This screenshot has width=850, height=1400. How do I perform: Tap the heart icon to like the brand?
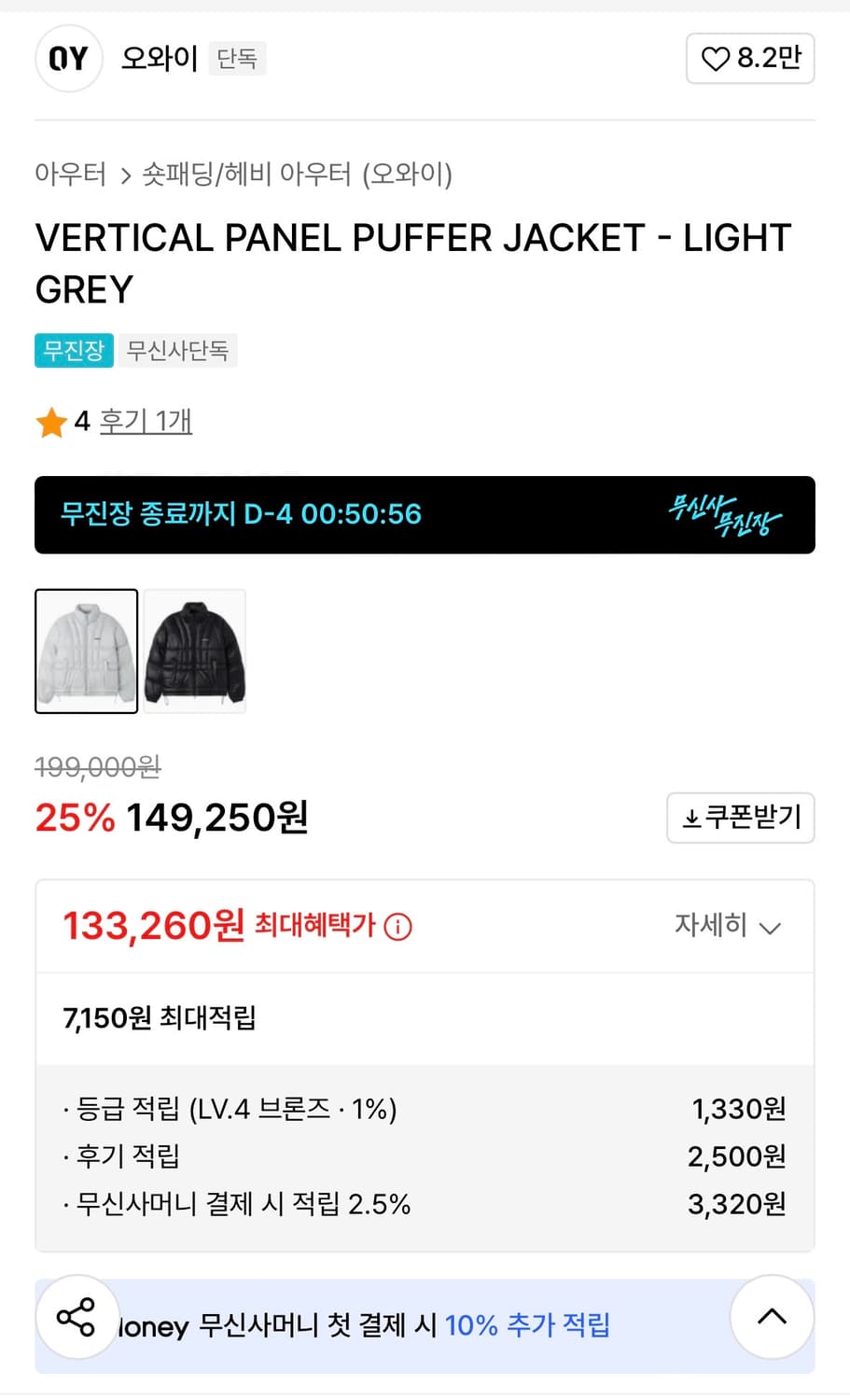[717, 58]
